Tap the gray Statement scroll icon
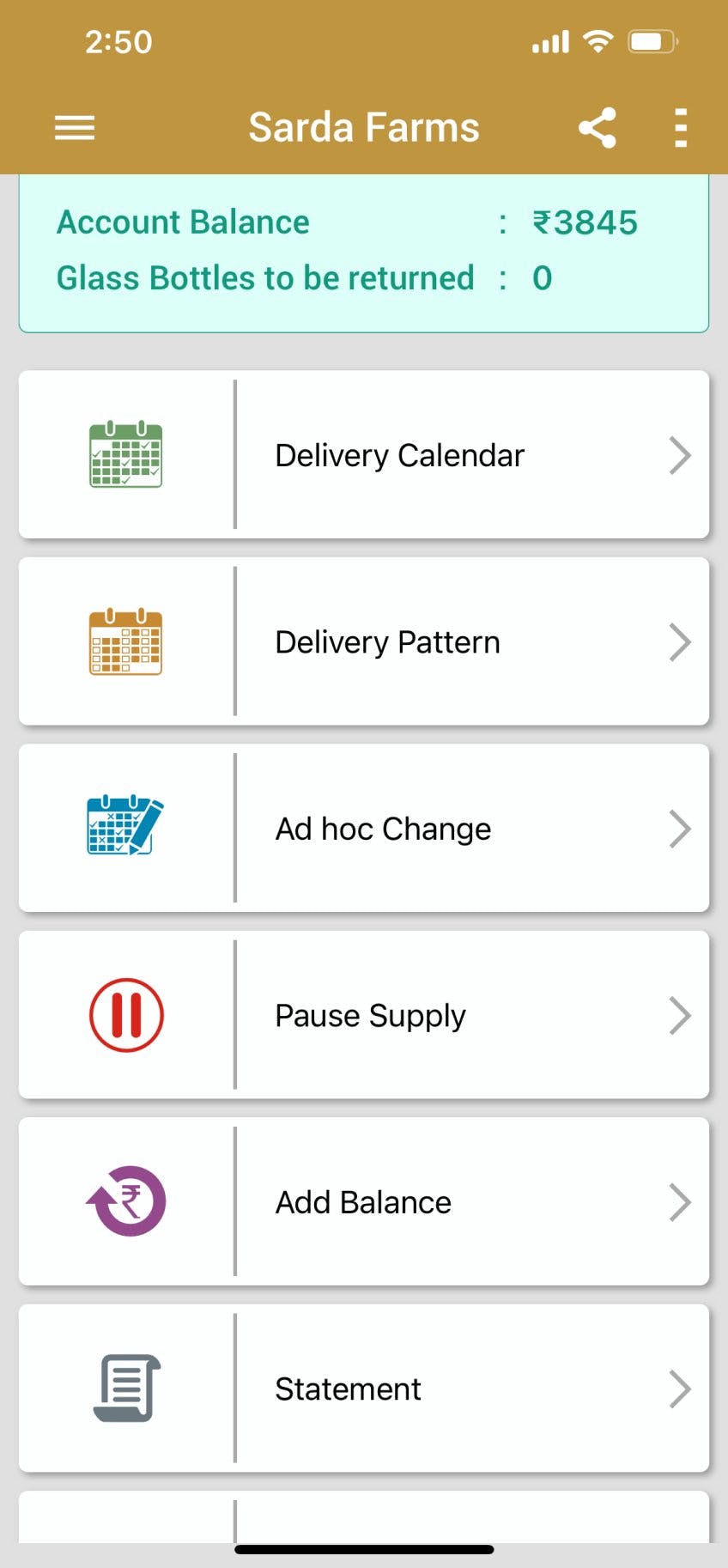This screenshot has height=1568, width=728. coord(124,1388)
